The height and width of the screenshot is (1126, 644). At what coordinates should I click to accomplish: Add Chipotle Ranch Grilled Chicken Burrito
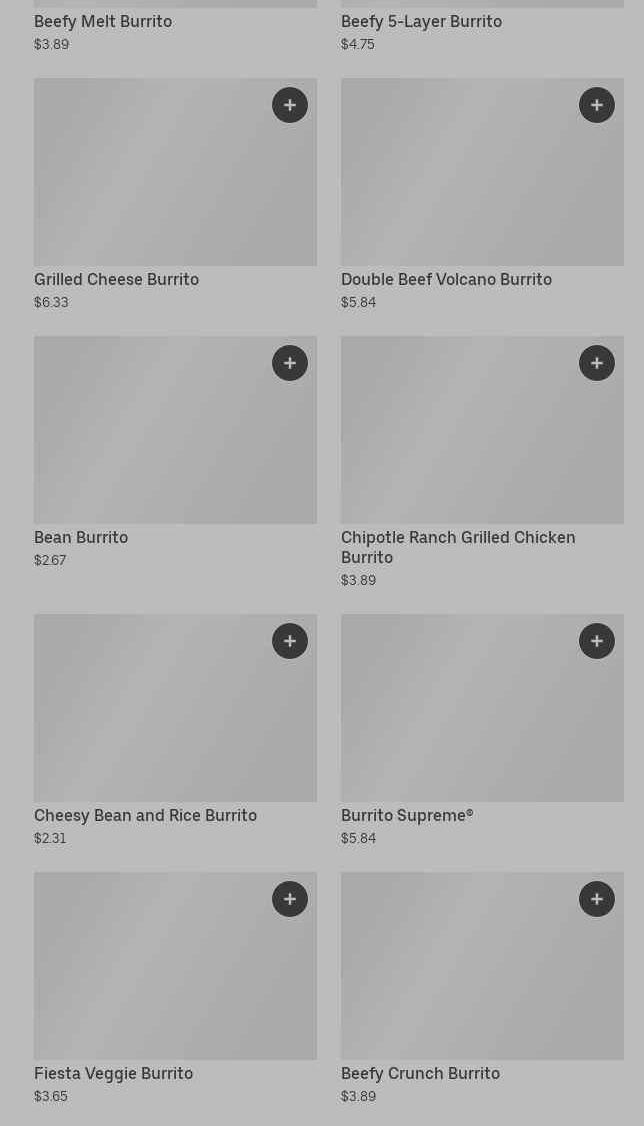tap(597, 363)
